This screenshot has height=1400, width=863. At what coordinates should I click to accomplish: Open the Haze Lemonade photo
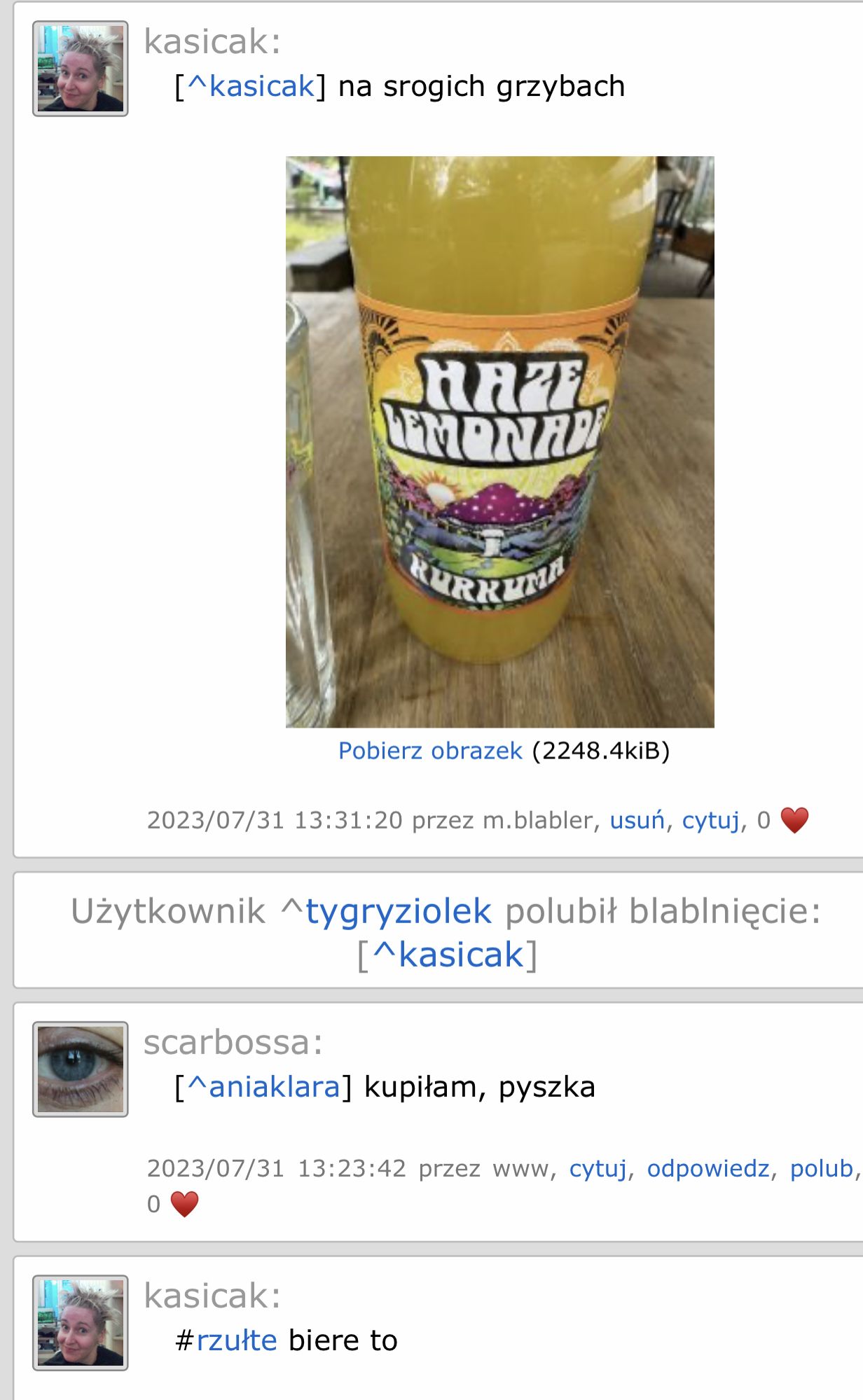499,441
